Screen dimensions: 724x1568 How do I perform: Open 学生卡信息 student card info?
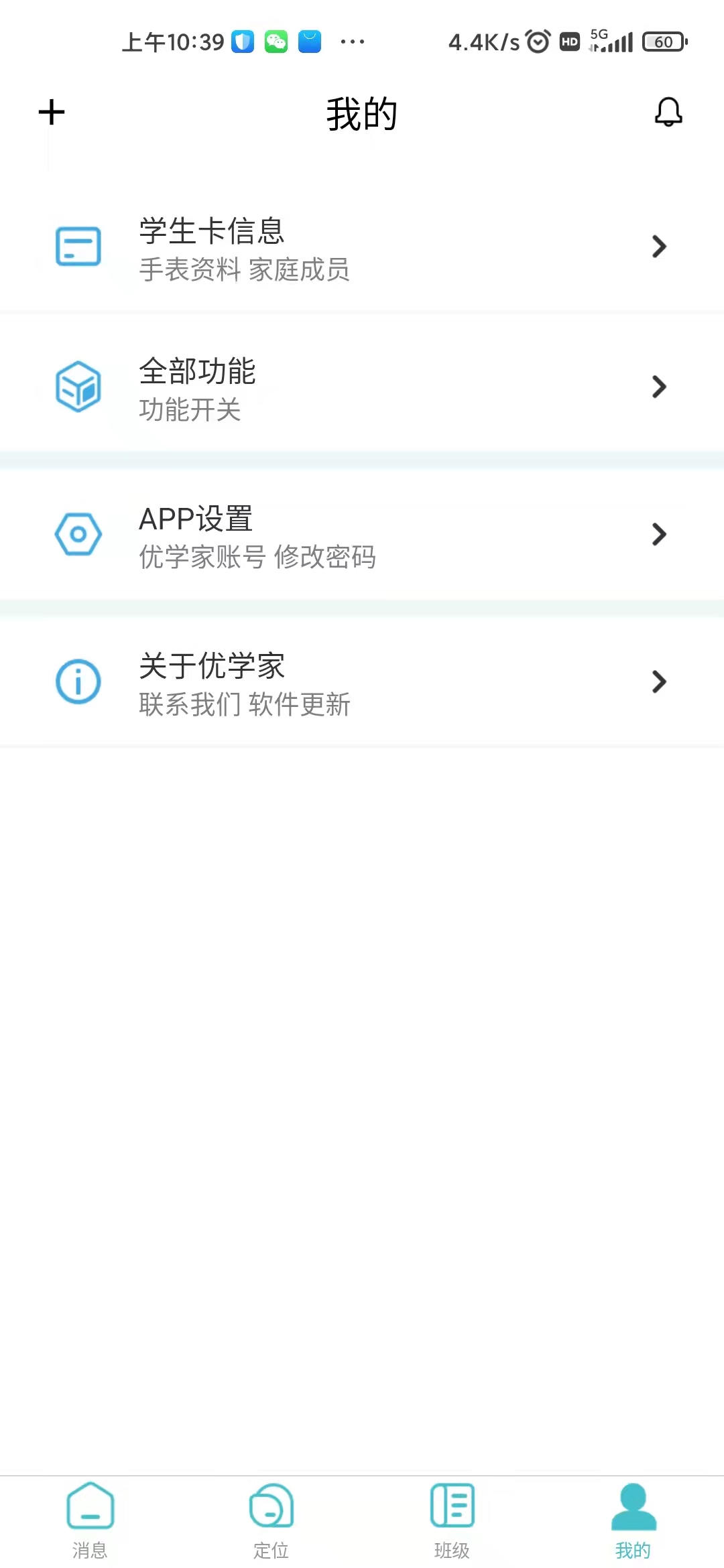pyautogui.click(x=362, y=248)
